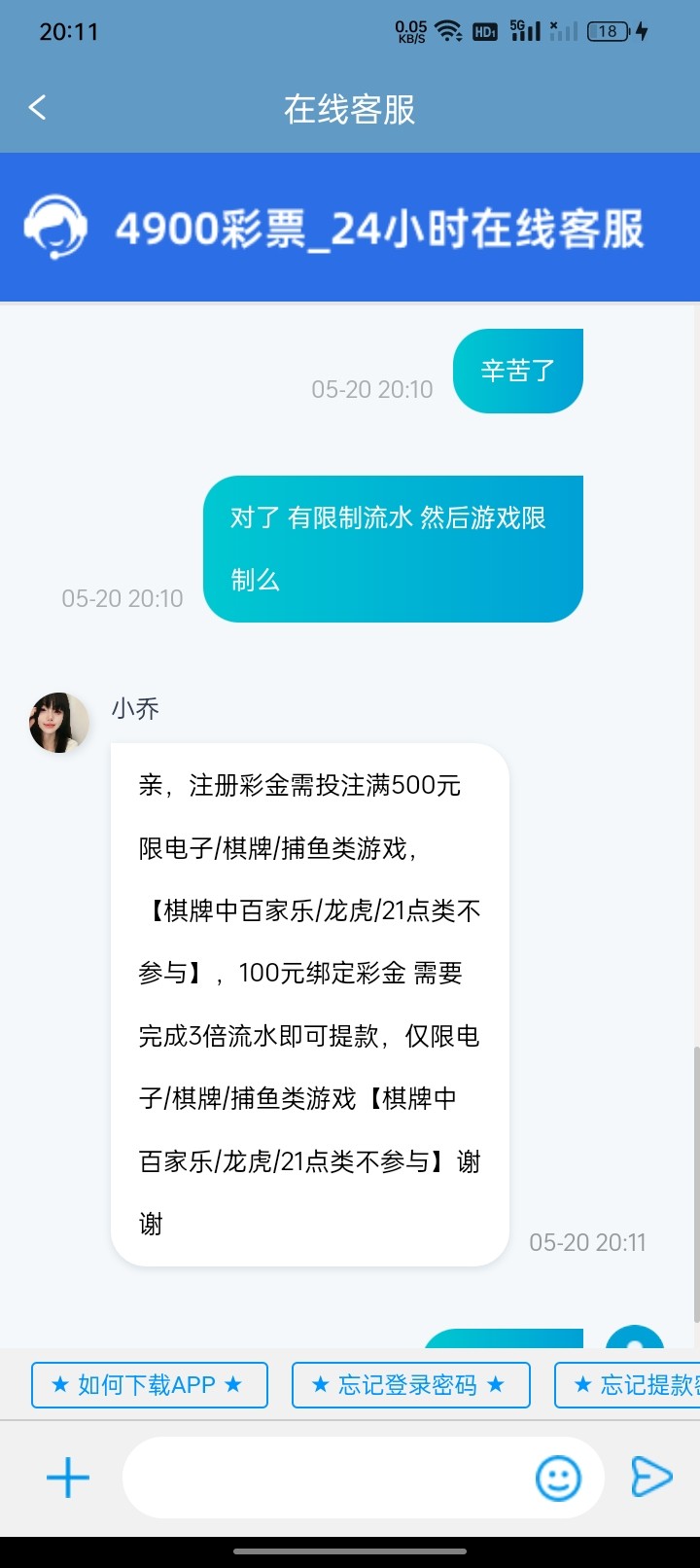
Task: Select the 忘记登录密码 quick reply
Action: (x=410, y=1384)
